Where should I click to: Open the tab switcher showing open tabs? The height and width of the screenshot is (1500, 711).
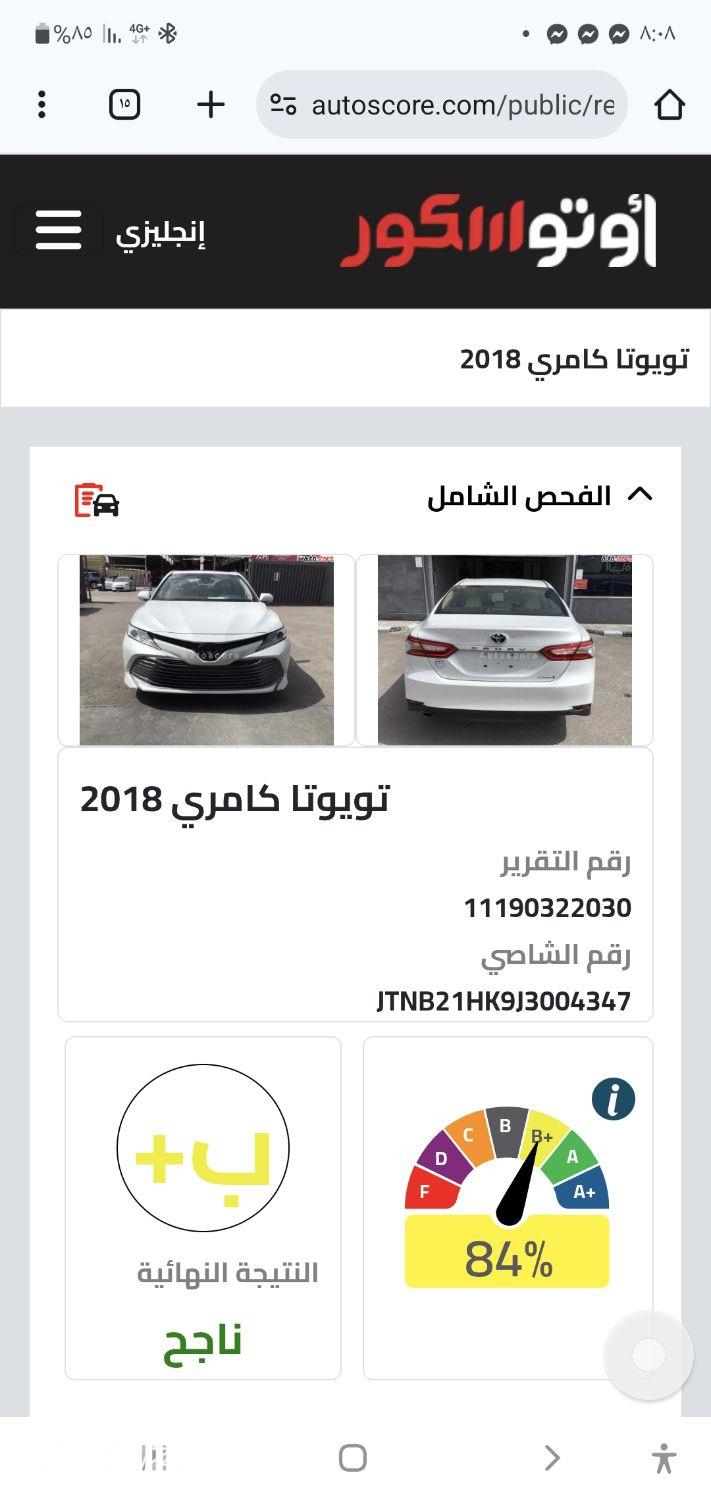pyautogui.click(x=124, y=104)
